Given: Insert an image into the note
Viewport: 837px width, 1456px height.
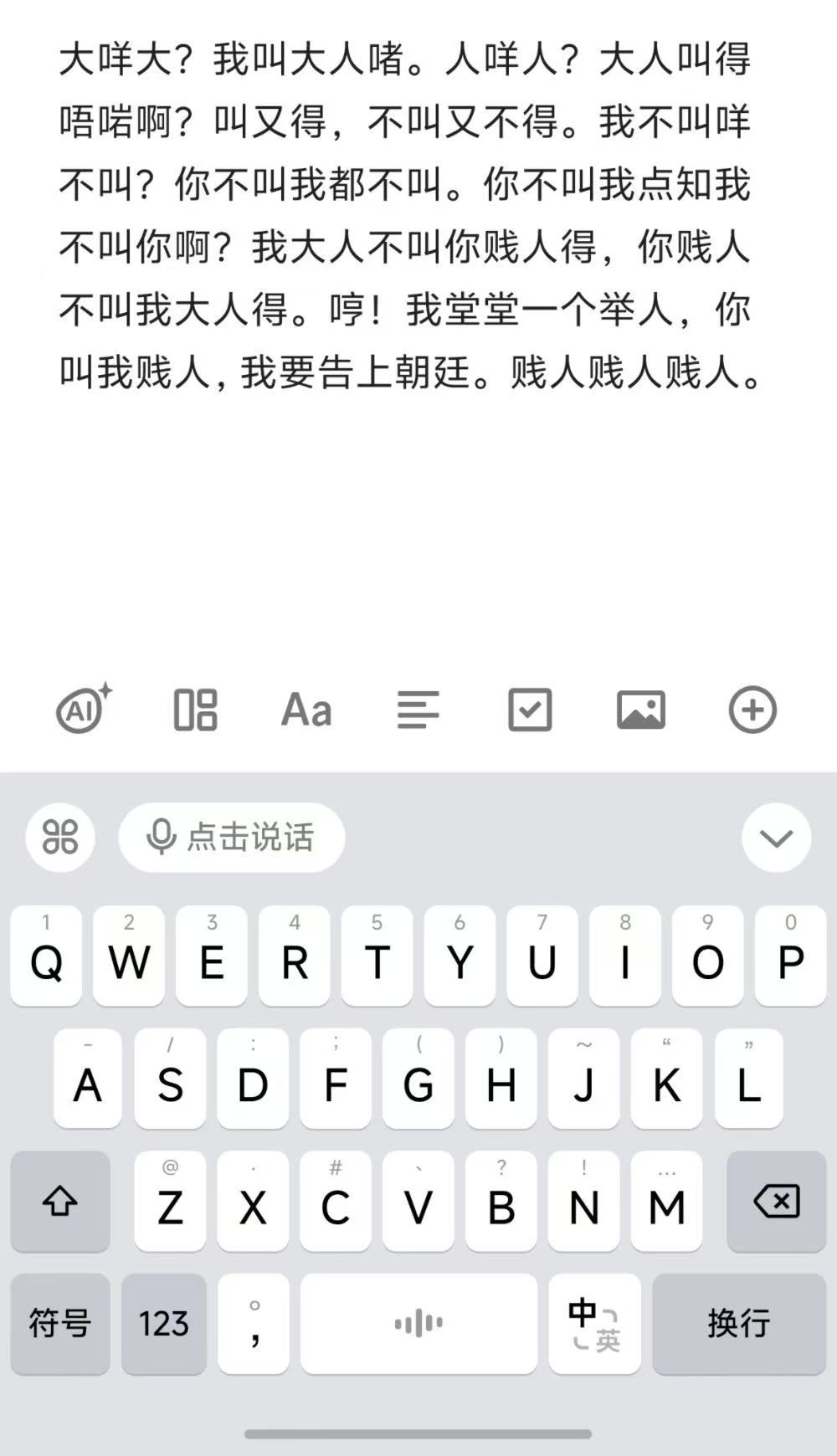Looking at the screenshot, I should click(642, 710).
